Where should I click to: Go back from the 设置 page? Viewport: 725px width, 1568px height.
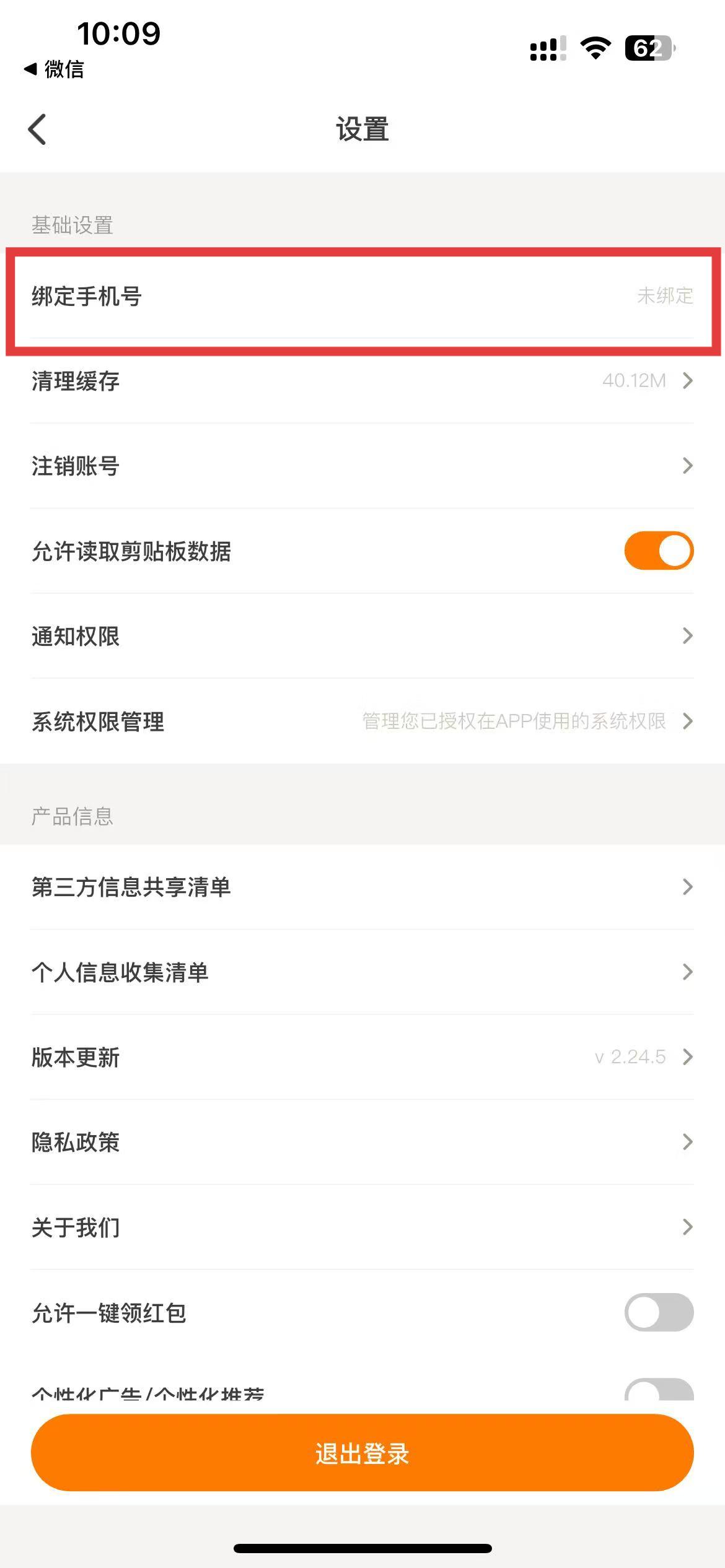tap(37, 129)
